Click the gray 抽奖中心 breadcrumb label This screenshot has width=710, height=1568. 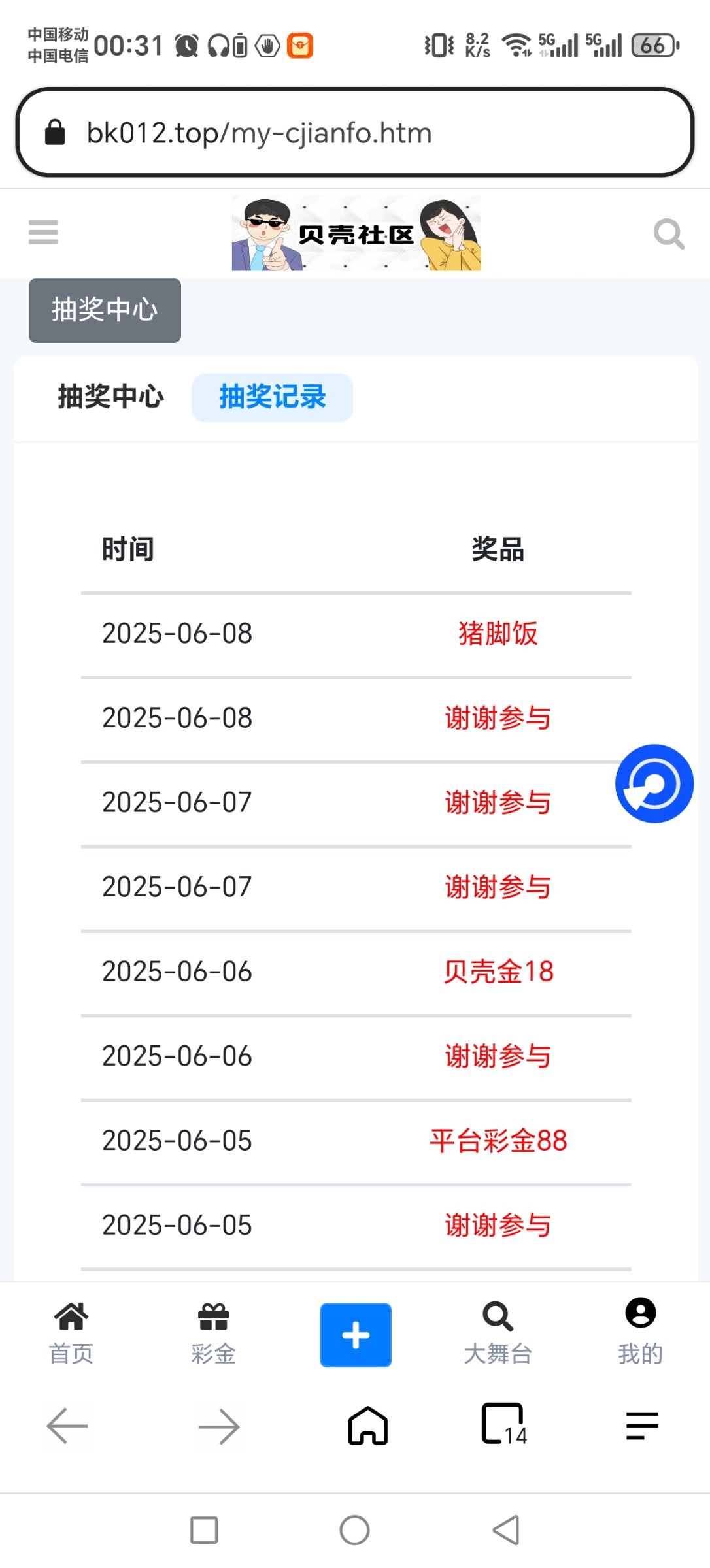tap(104, 310)
